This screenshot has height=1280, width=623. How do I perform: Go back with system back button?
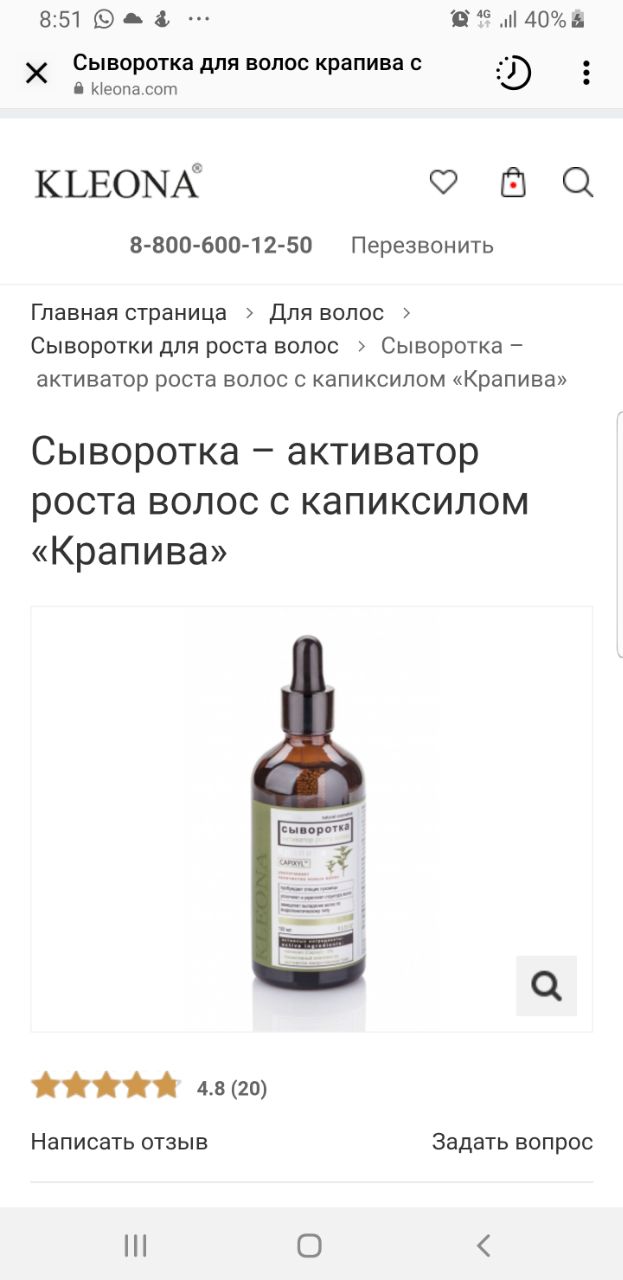pos(484,1245)
